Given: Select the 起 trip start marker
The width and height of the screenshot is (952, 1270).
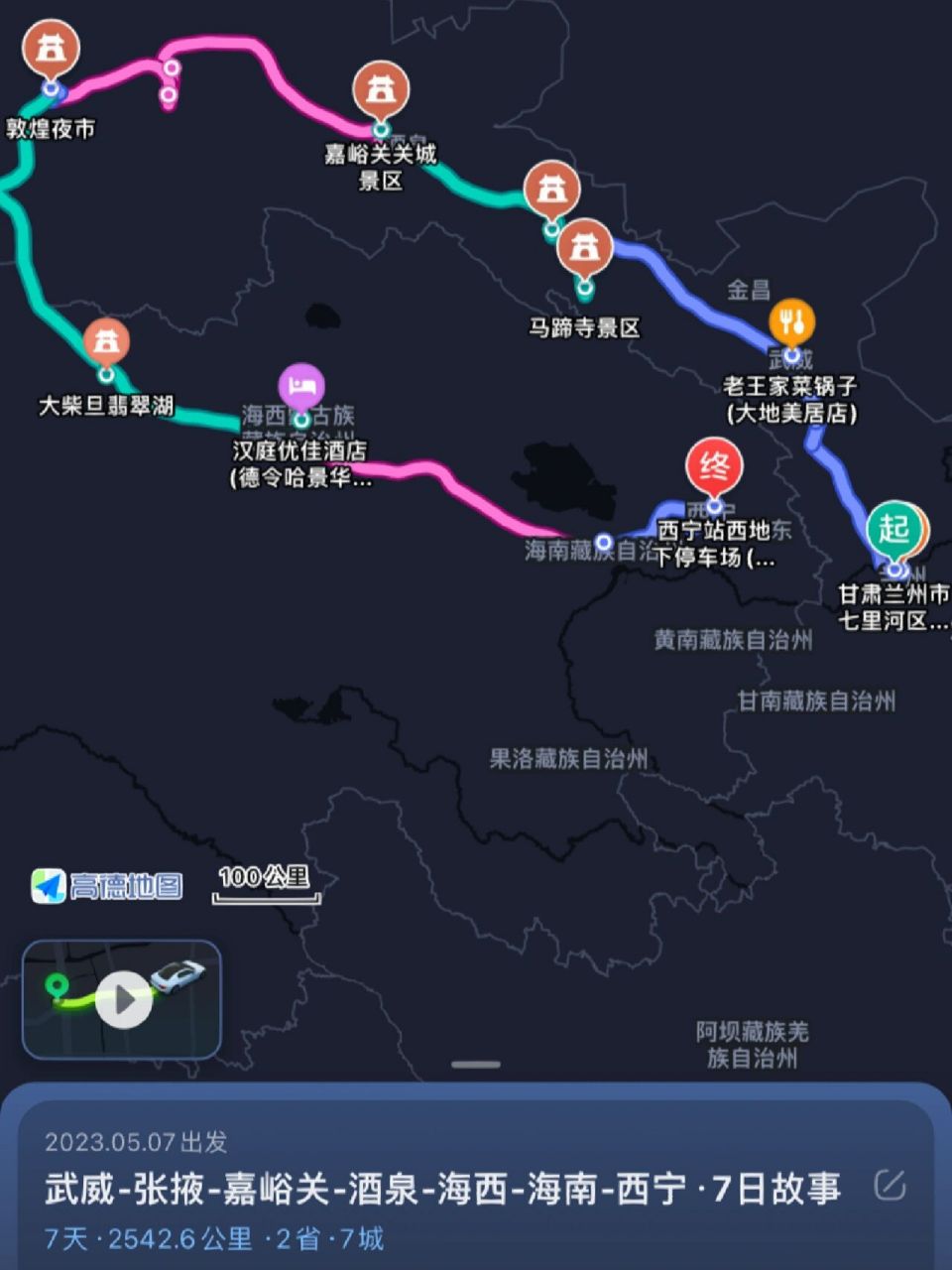Looking at the screenshot, I should [x=895, y=531].
